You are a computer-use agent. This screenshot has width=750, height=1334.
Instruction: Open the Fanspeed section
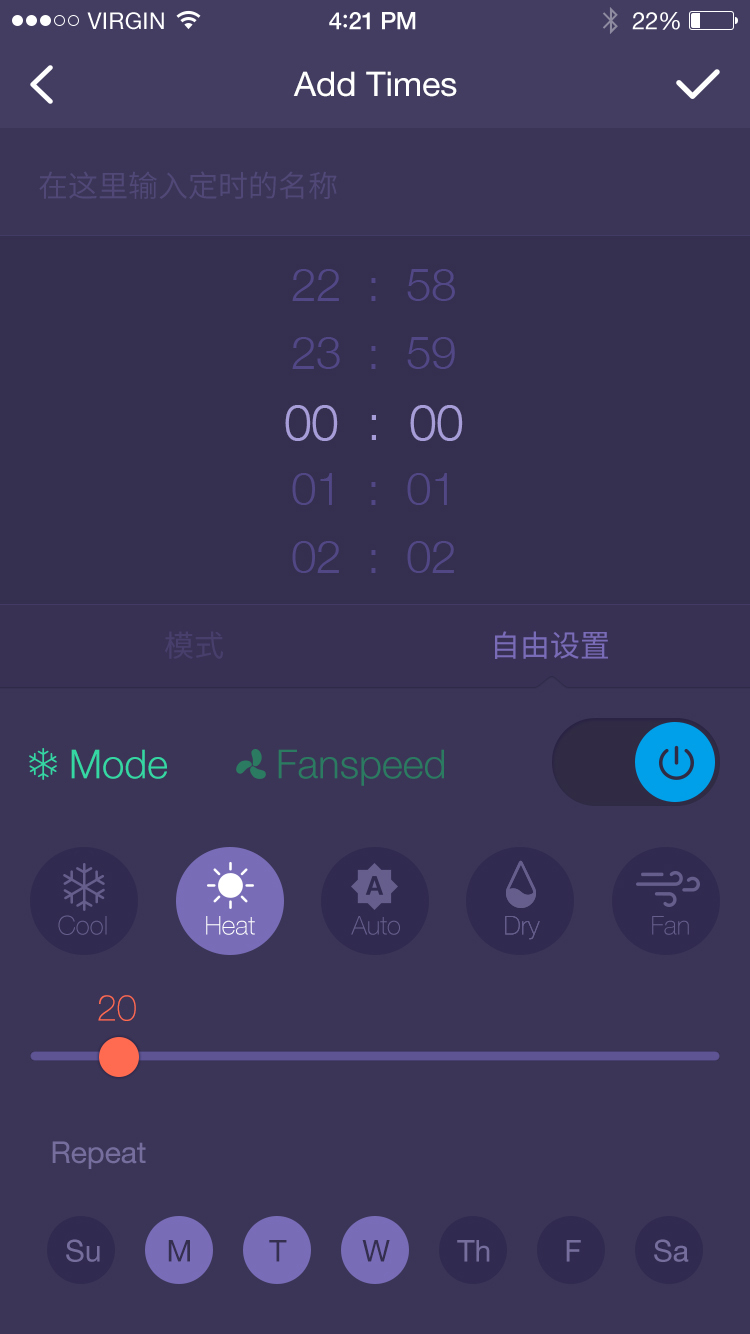point(340,765)
